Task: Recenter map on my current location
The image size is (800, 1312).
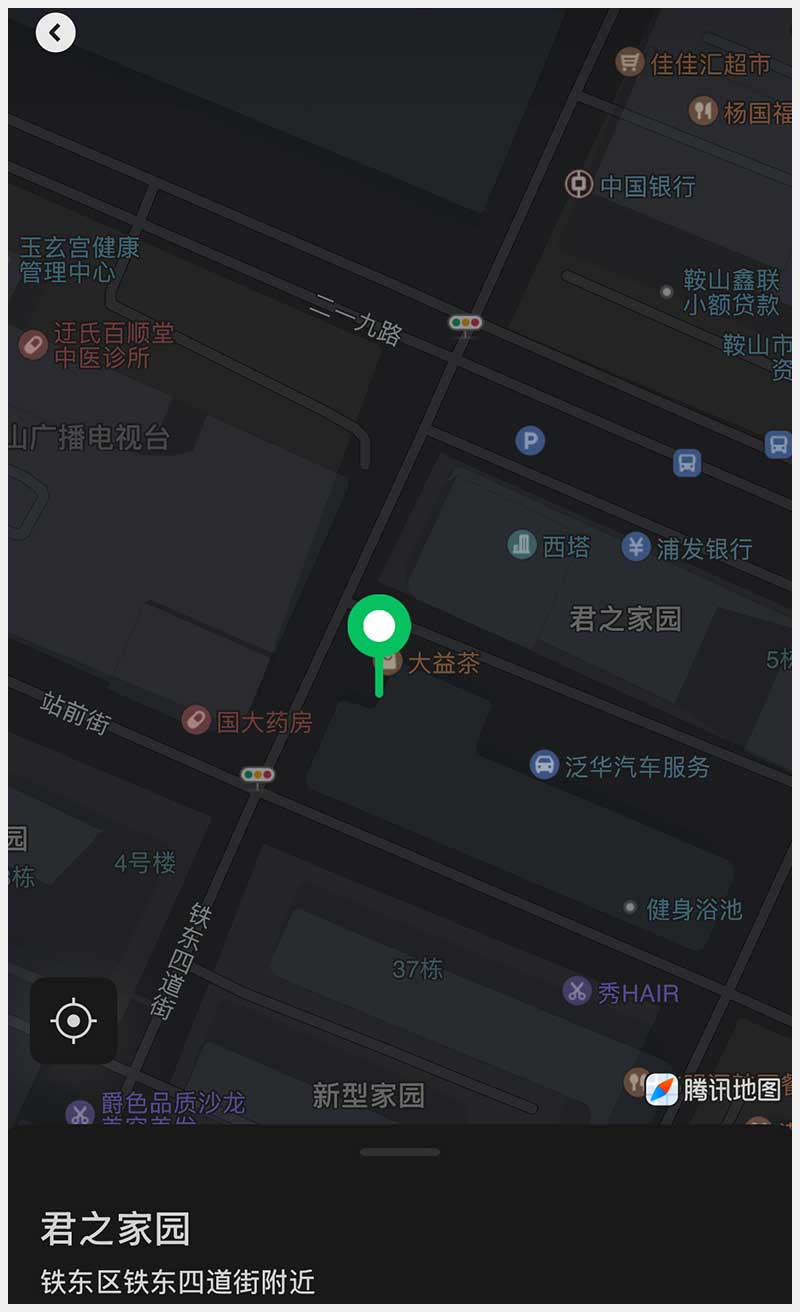Action: (74, 1021)
